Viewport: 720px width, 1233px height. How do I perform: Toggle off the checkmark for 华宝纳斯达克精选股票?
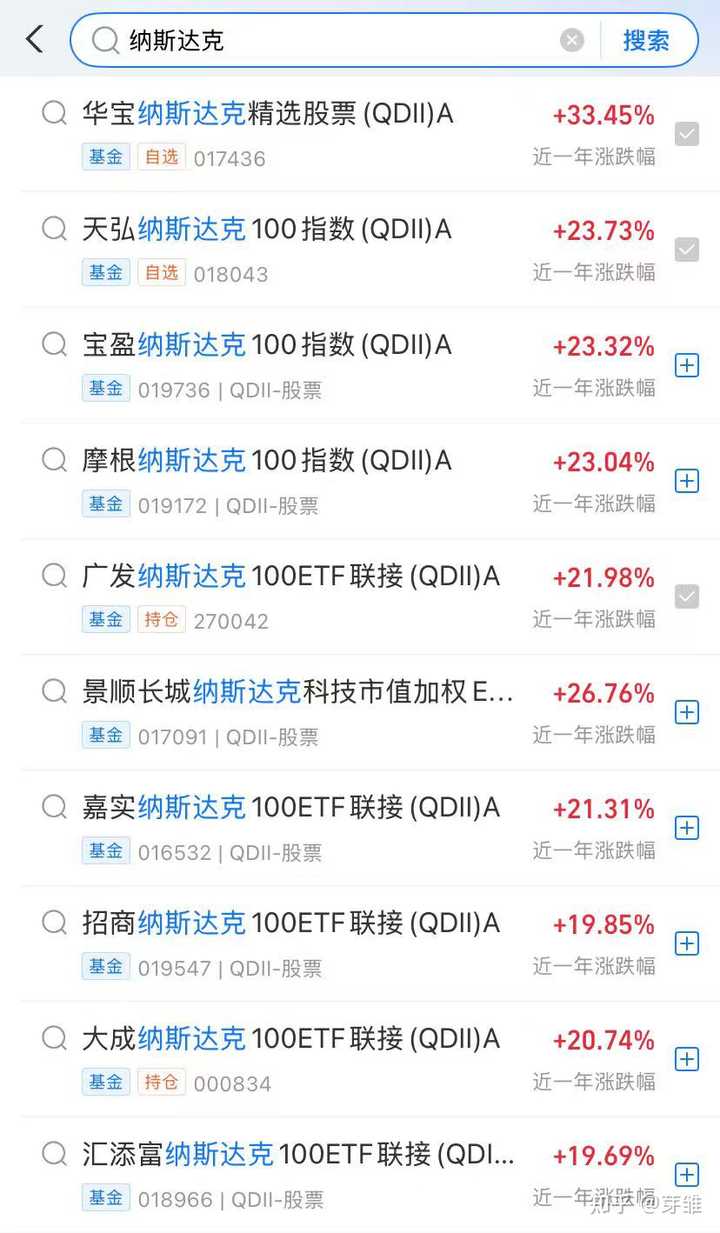point(687,134)
